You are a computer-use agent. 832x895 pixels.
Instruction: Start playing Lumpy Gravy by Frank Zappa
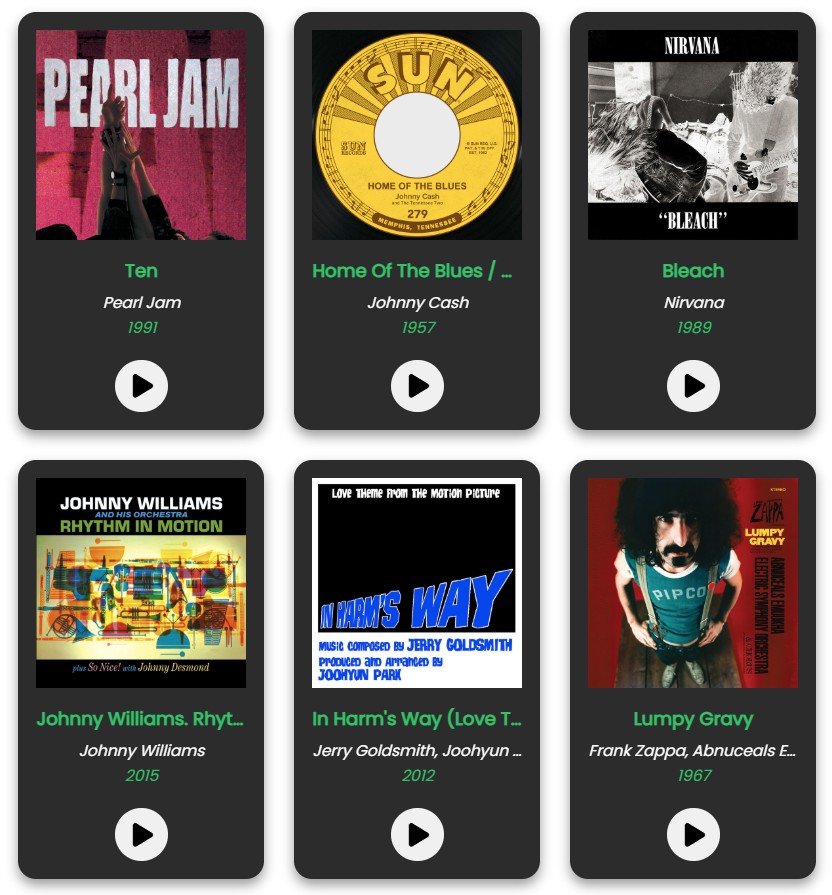click(x=693, y=834)
